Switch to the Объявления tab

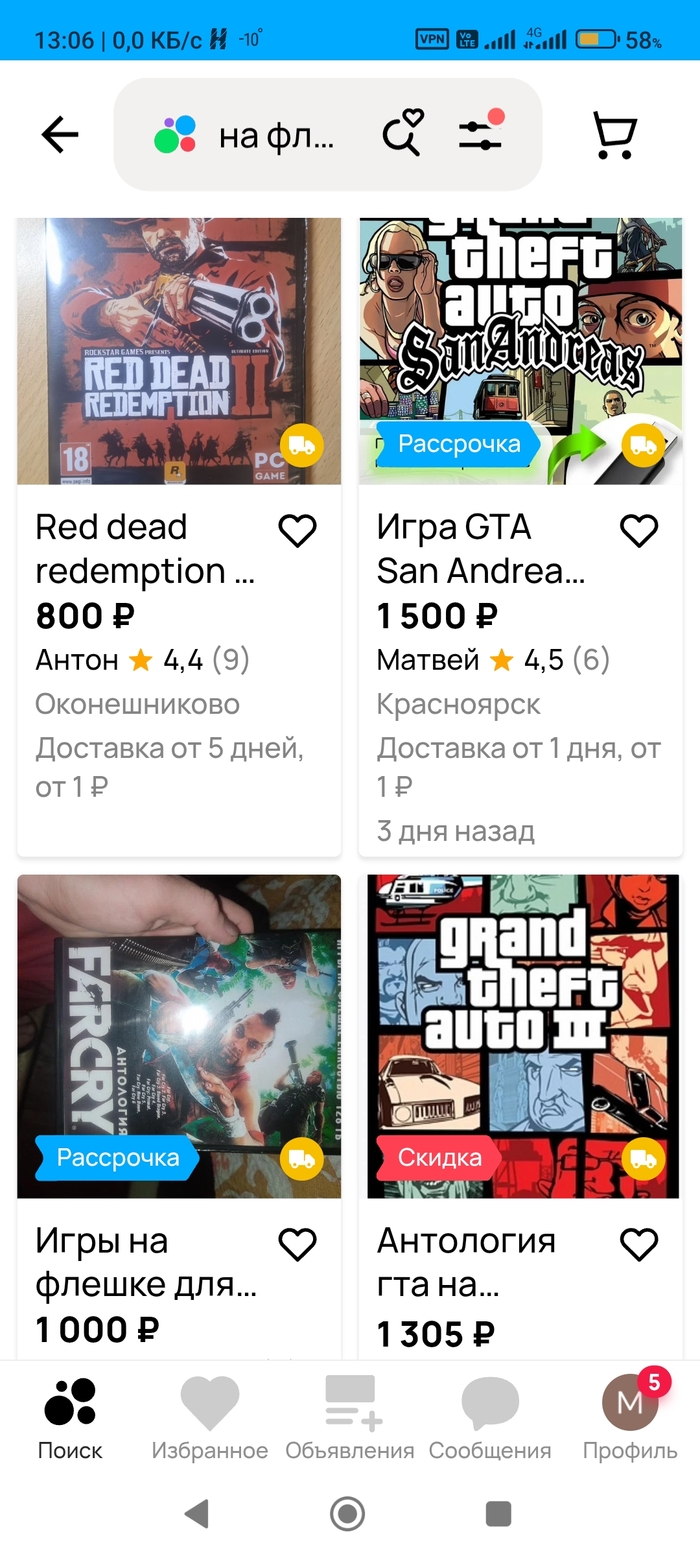[x=350, y=1417]
